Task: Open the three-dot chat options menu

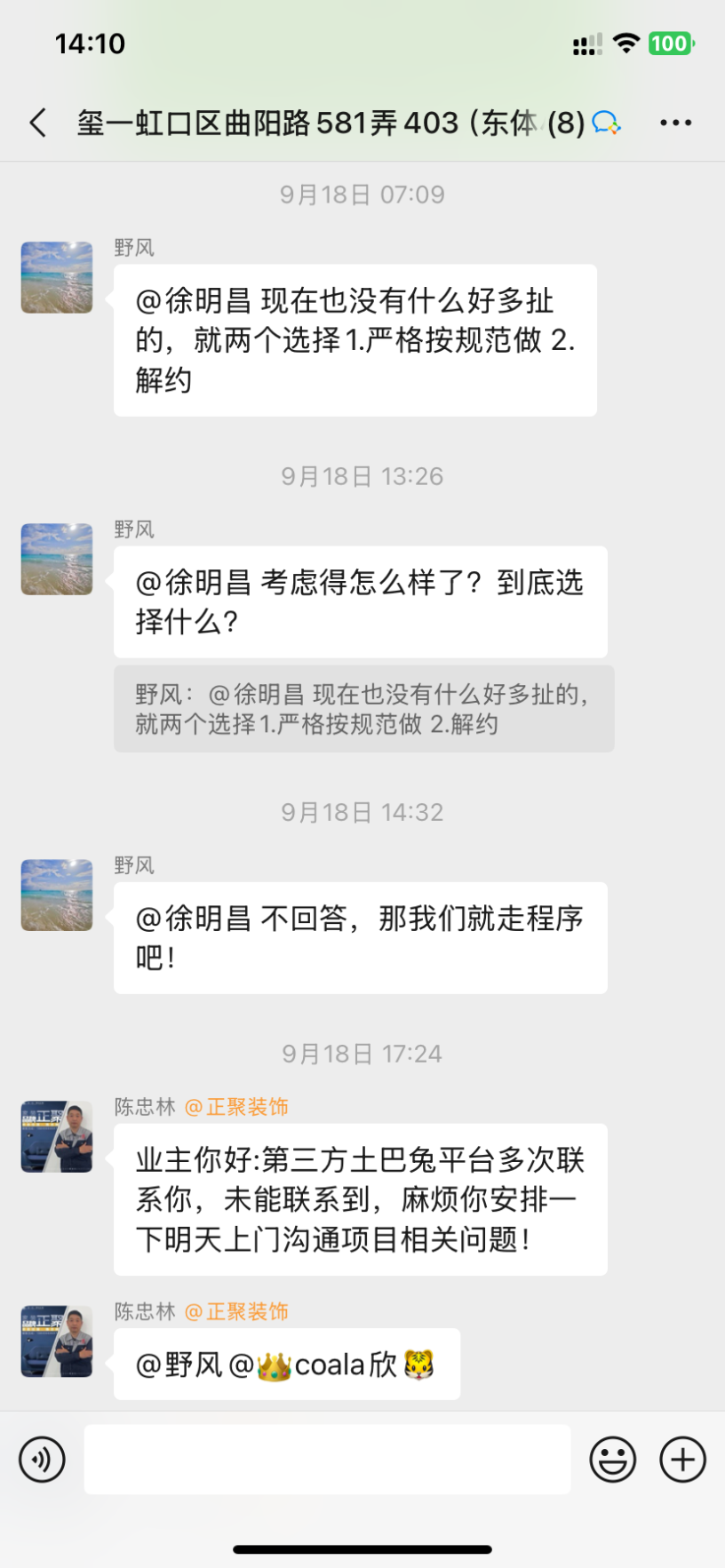Action: coord(675,123)
